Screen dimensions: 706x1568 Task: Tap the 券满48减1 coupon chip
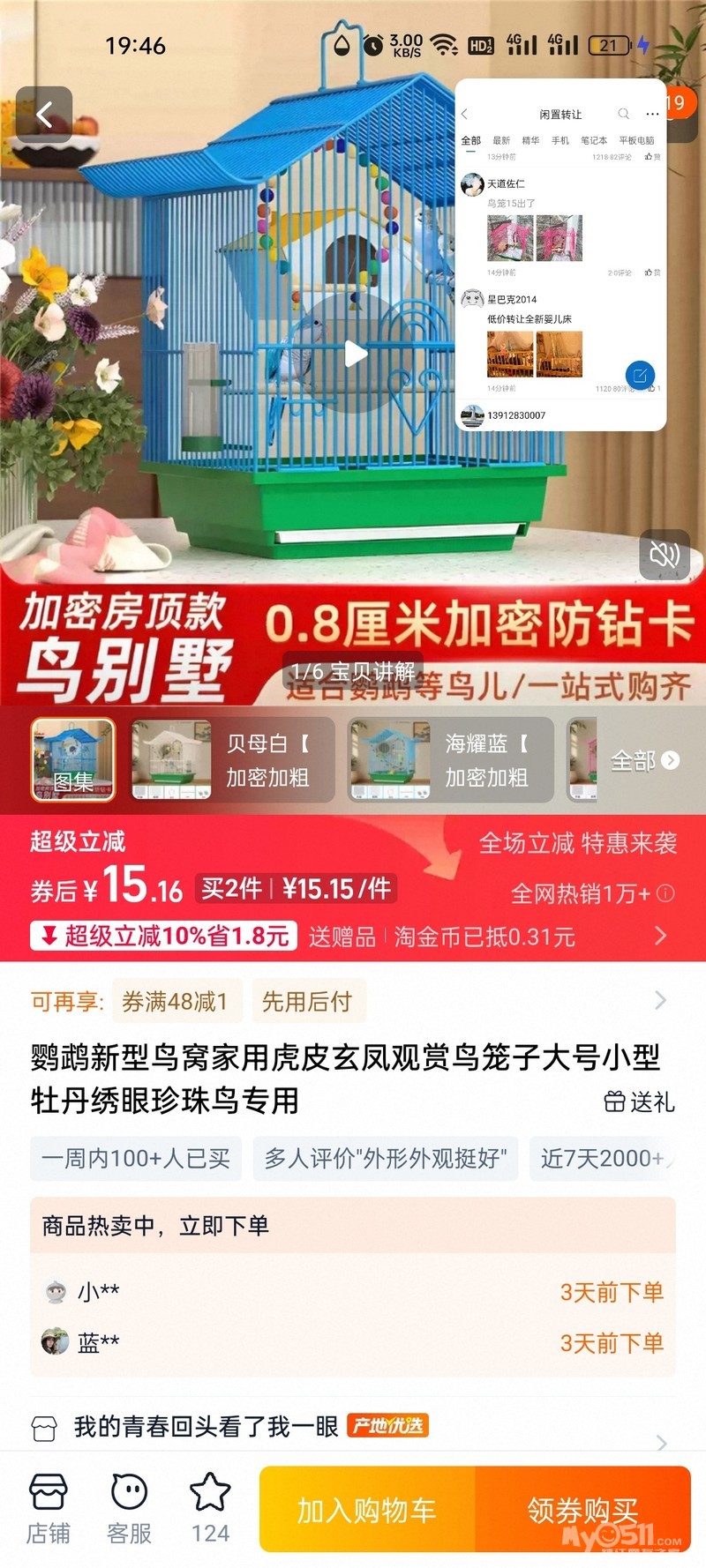[175, 1001]
